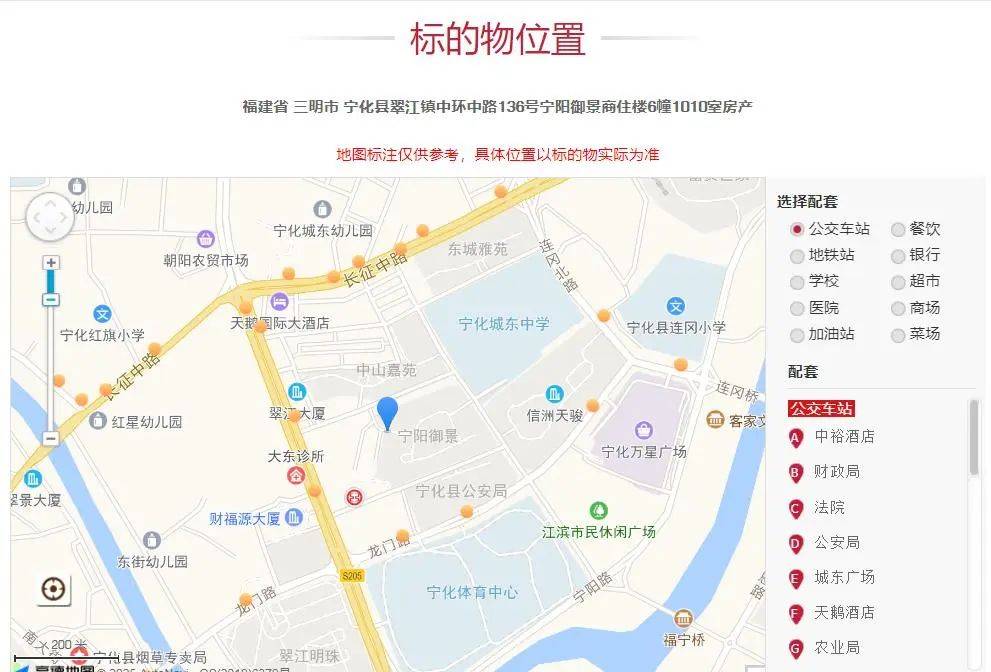Open bus stop A 中裕酒店
The height and width of the screenshot is (672, 991).
tap(843, 436)
